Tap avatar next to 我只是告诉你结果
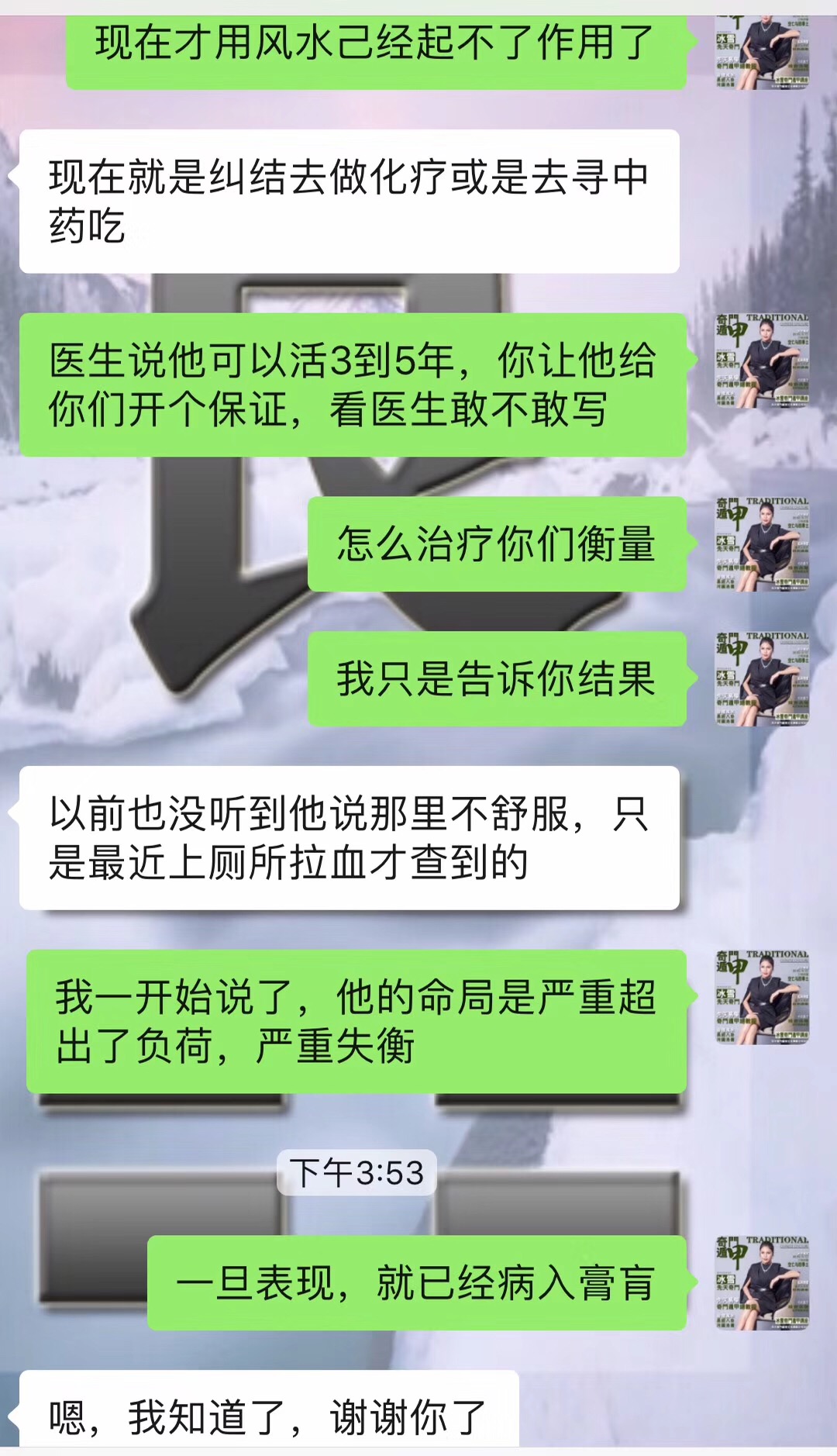837x1456 pixels. [762, 678]
